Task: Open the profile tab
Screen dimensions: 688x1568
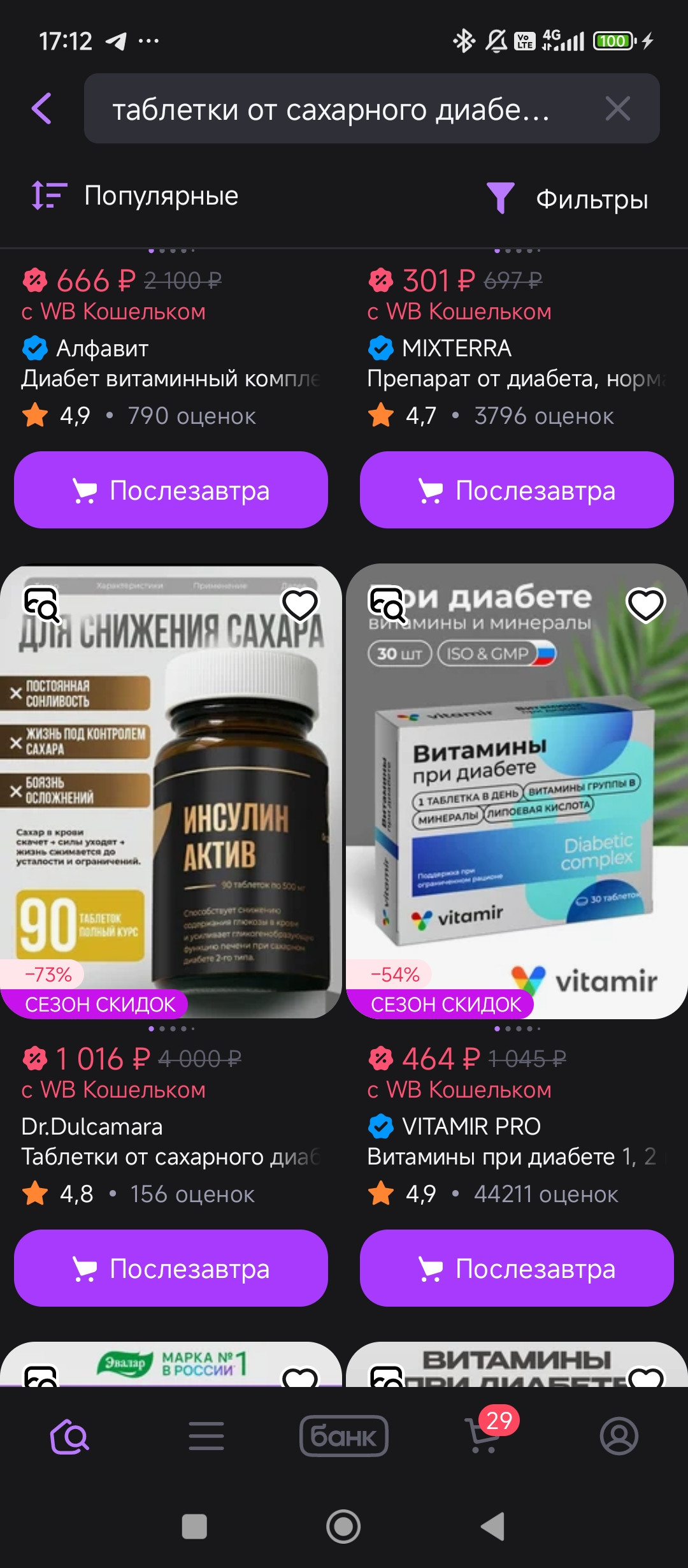Action: point(619,1437)
